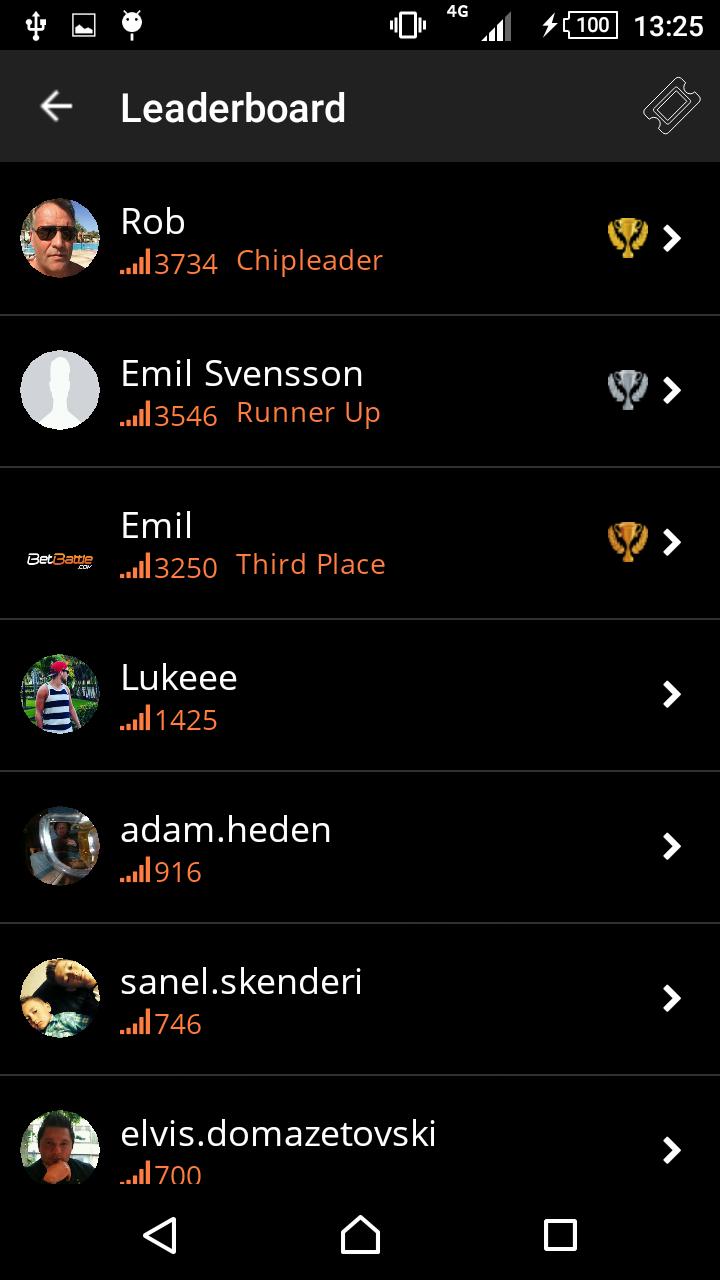Open Lukeee's leaderboard entry
Image resolution: width=720 pixels, height=1280 pixels.
(x=360, y=695)
